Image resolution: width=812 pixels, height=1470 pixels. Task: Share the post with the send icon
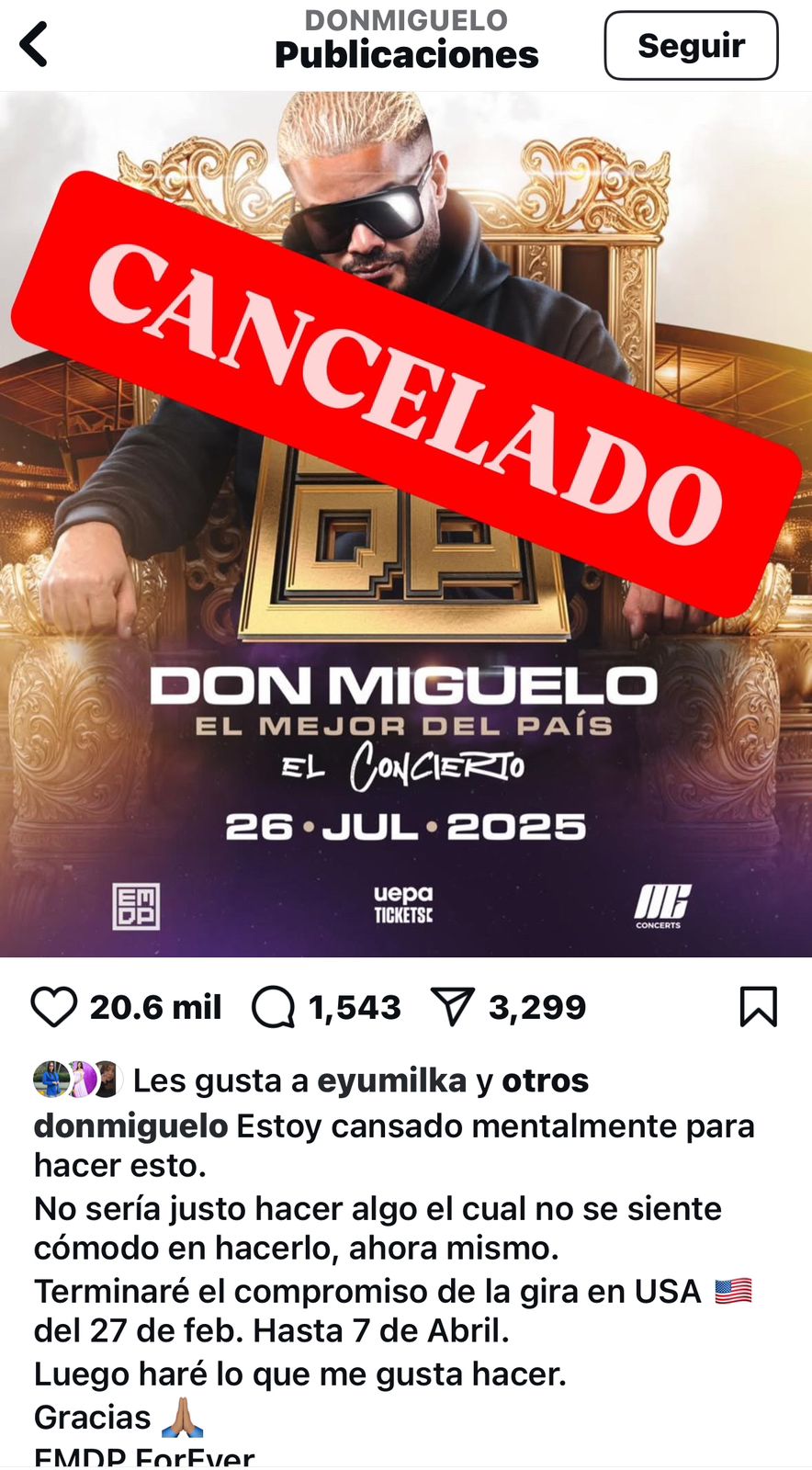tap(452, 1007)
